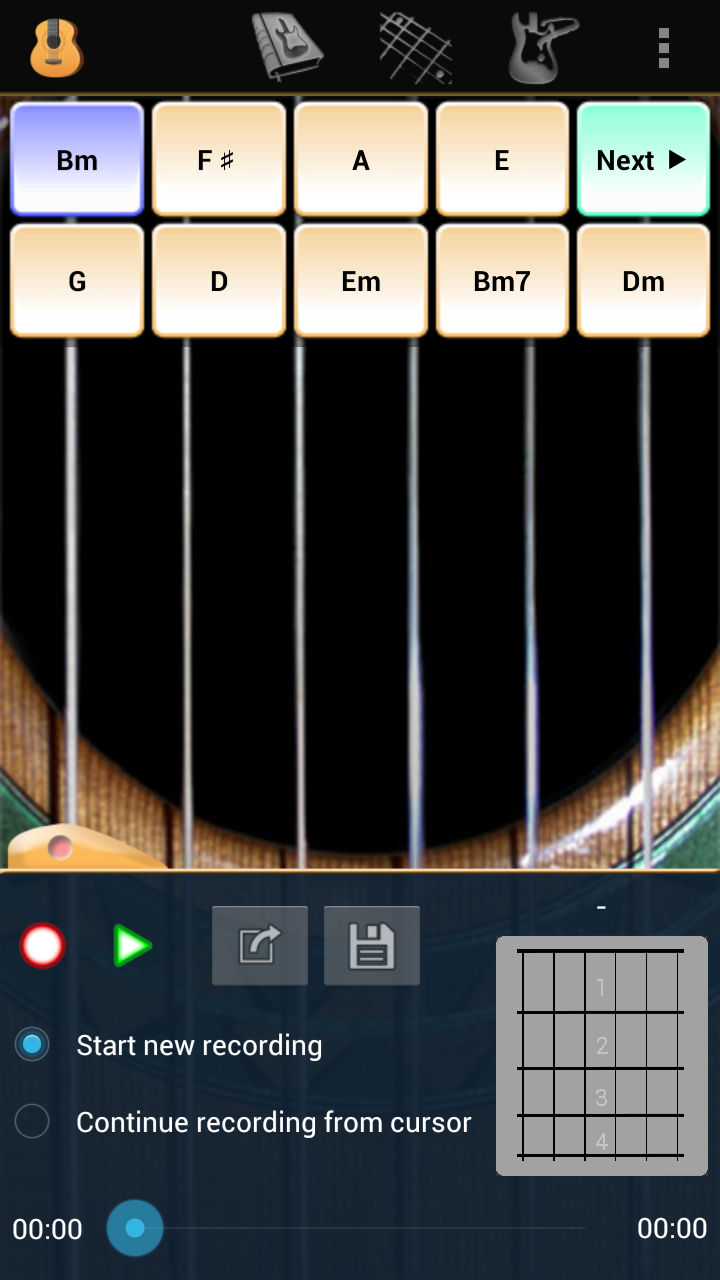The height and width of the screenshot is (1280, 720).
Task: Select the Bm chord button
Action: click(77, 160)
